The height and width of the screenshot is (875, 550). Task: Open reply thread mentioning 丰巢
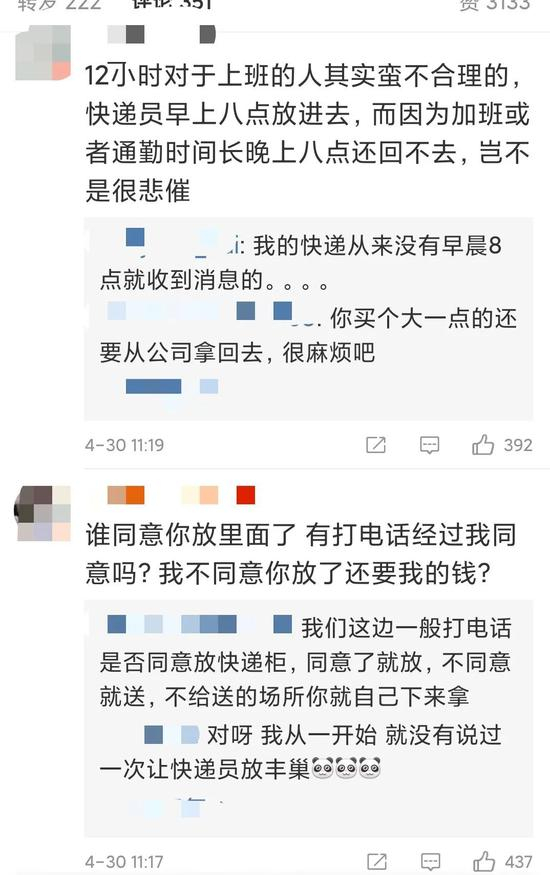click(x=308, y=719)
